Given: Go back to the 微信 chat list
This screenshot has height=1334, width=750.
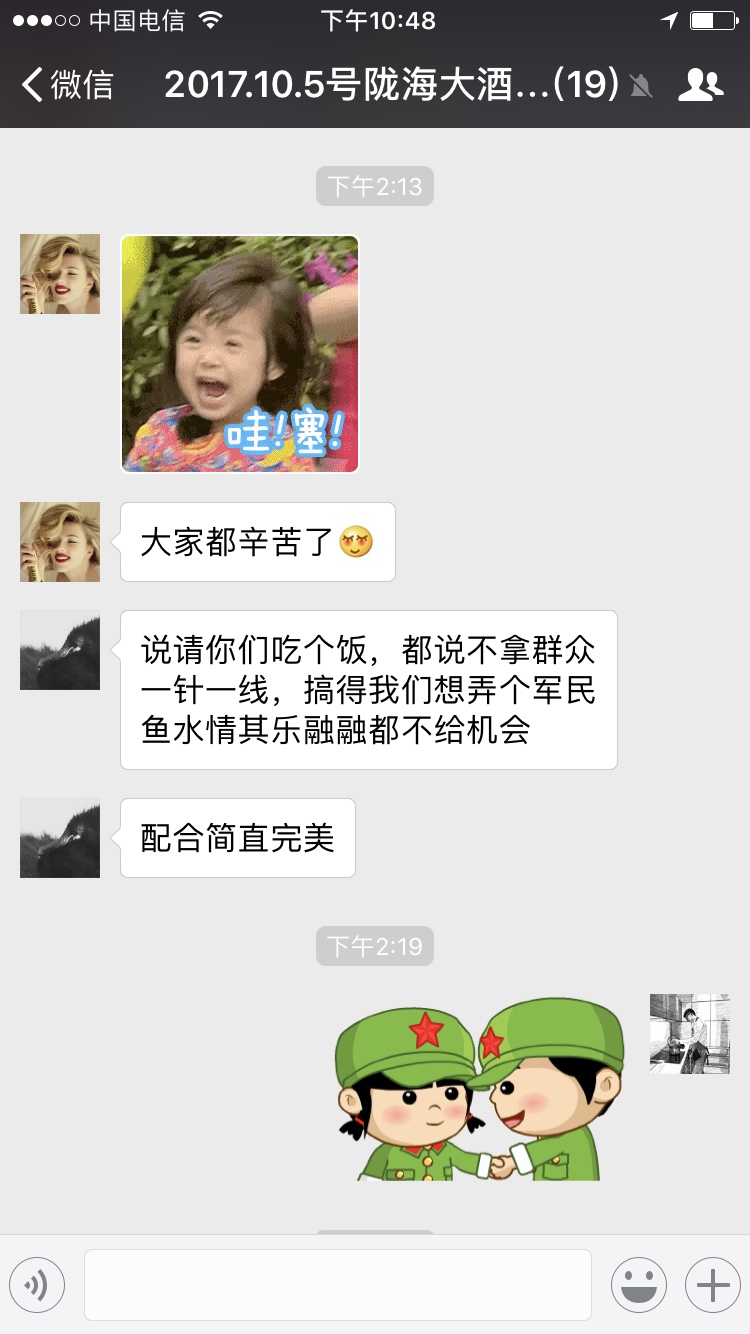Looking at the screenshot, I should pyautogui.click(x=67, y=85).
